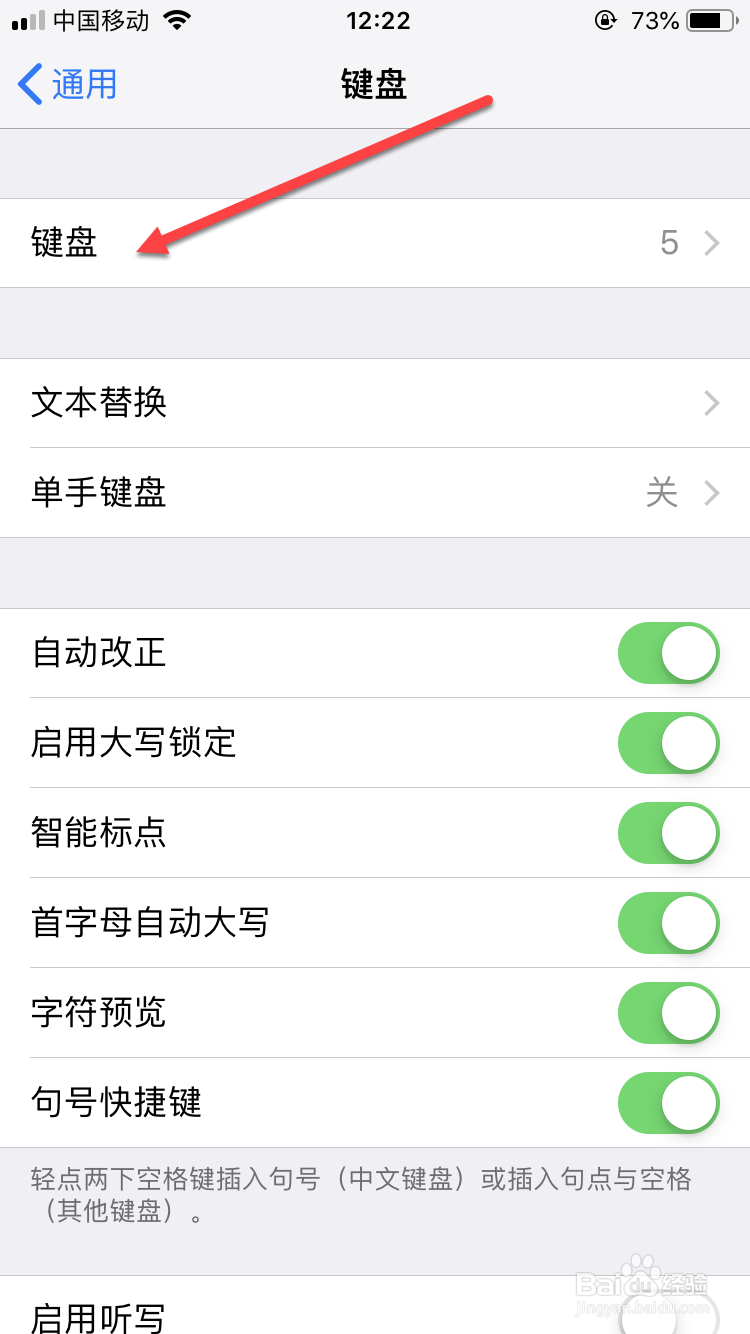Disable the 自动改正 switch
The image size is (750, 1334).
667,653
